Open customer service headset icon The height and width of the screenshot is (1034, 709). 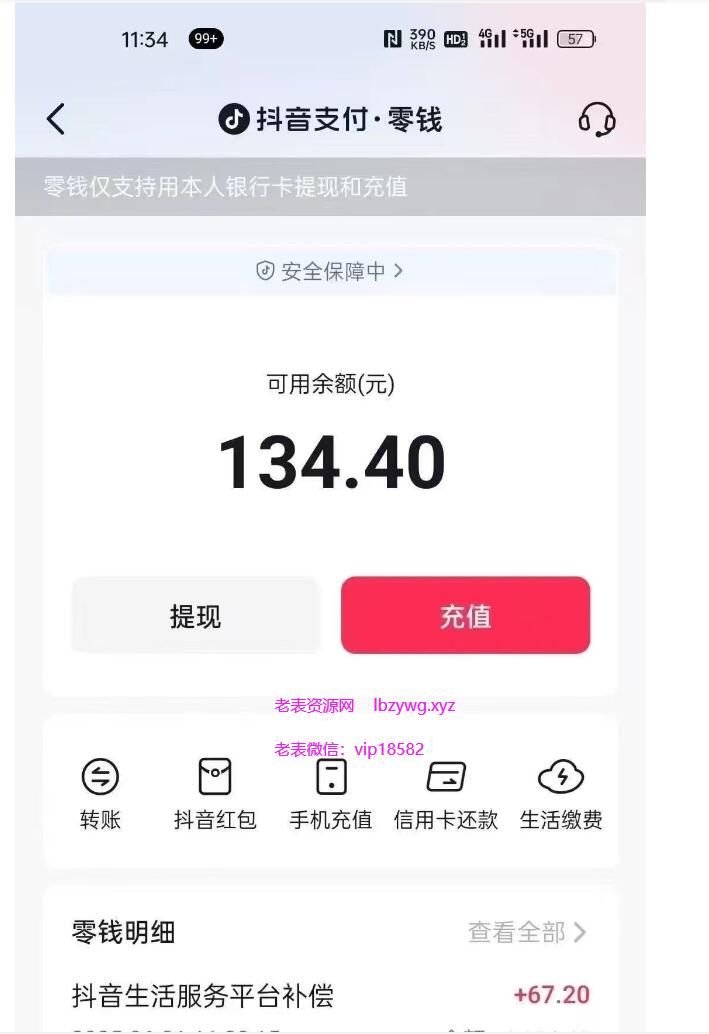596,120
